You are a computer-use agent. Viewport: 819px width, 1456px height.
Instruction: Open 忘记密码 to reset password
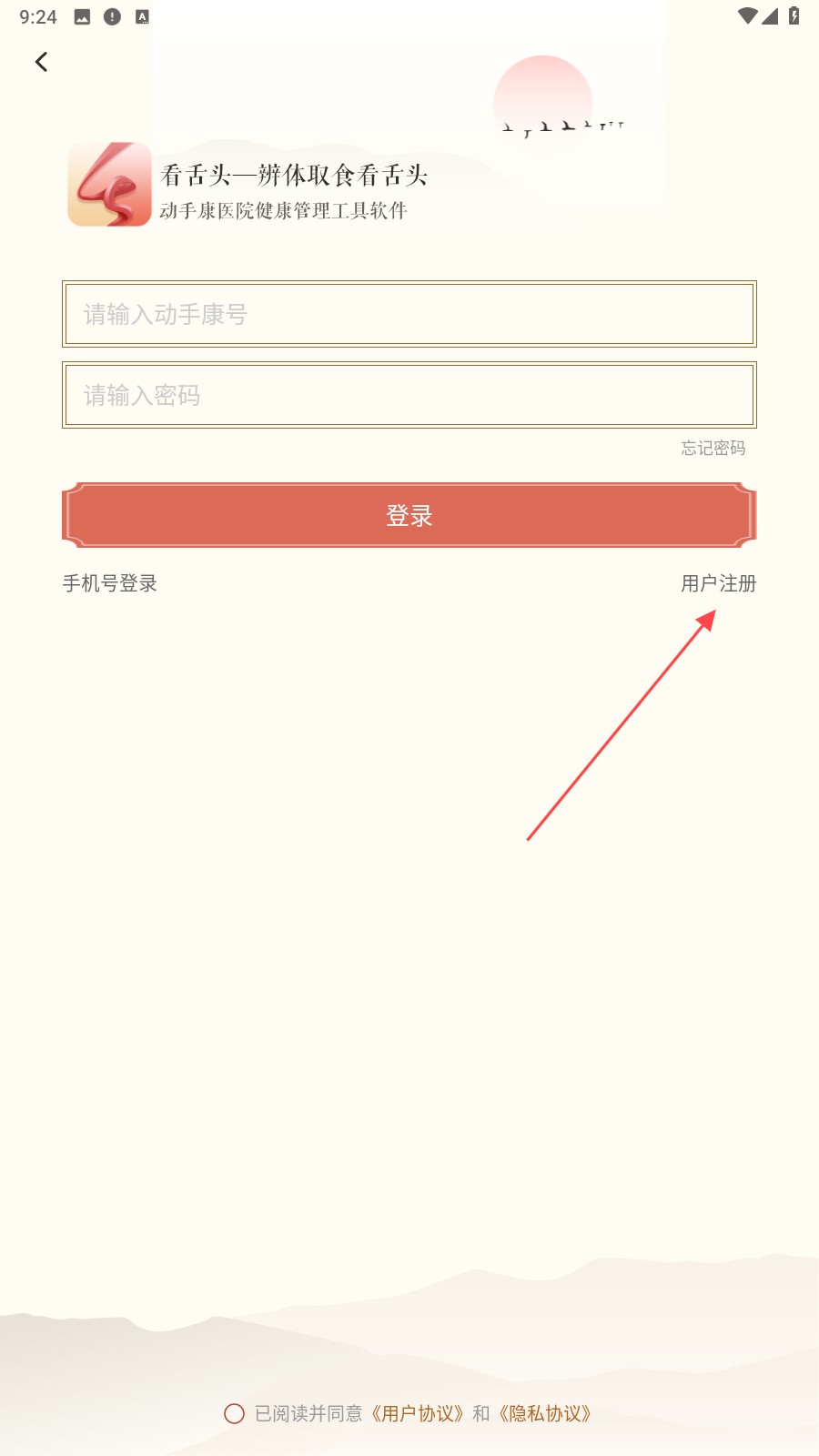[713, 448]
